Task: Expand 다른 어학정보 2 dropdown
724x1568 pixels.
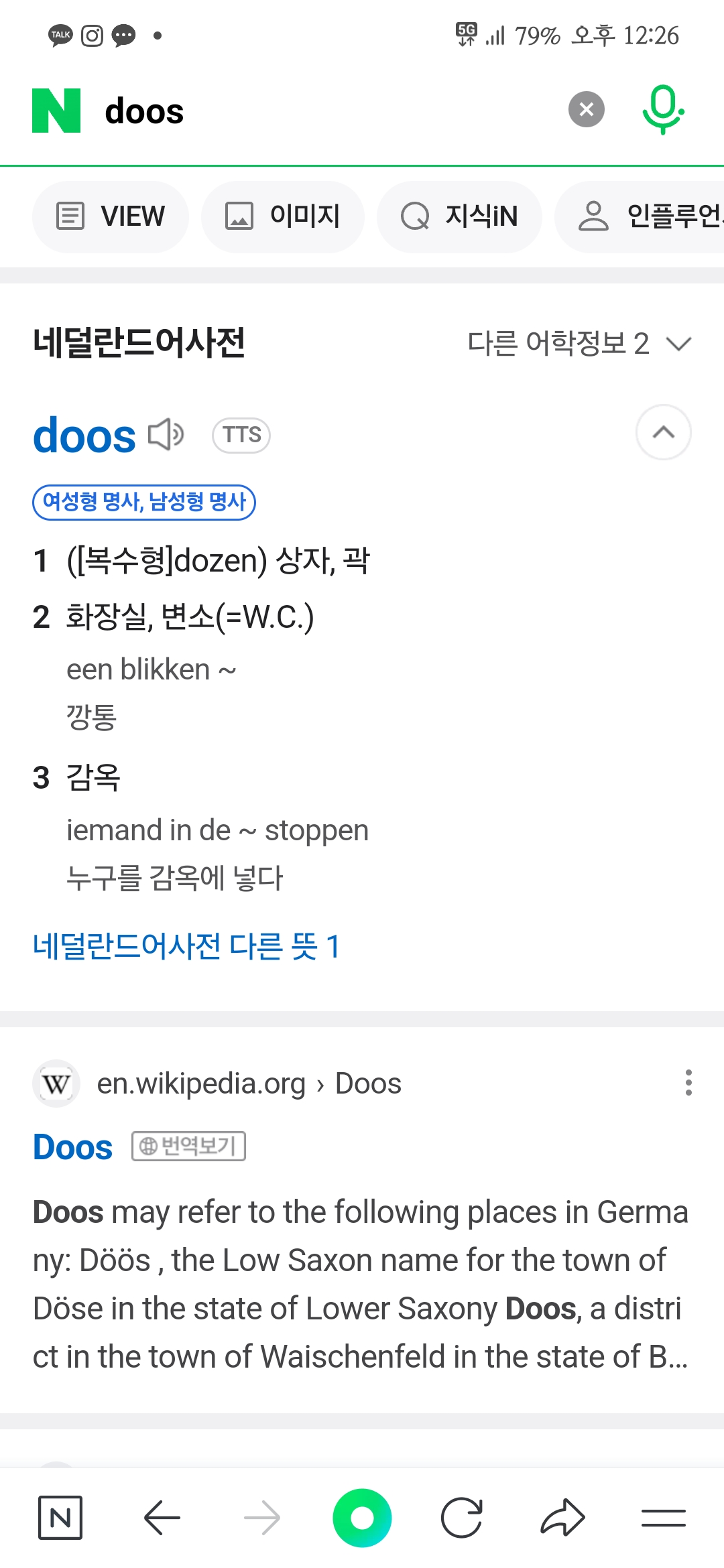Action: (x=579, y=344)
